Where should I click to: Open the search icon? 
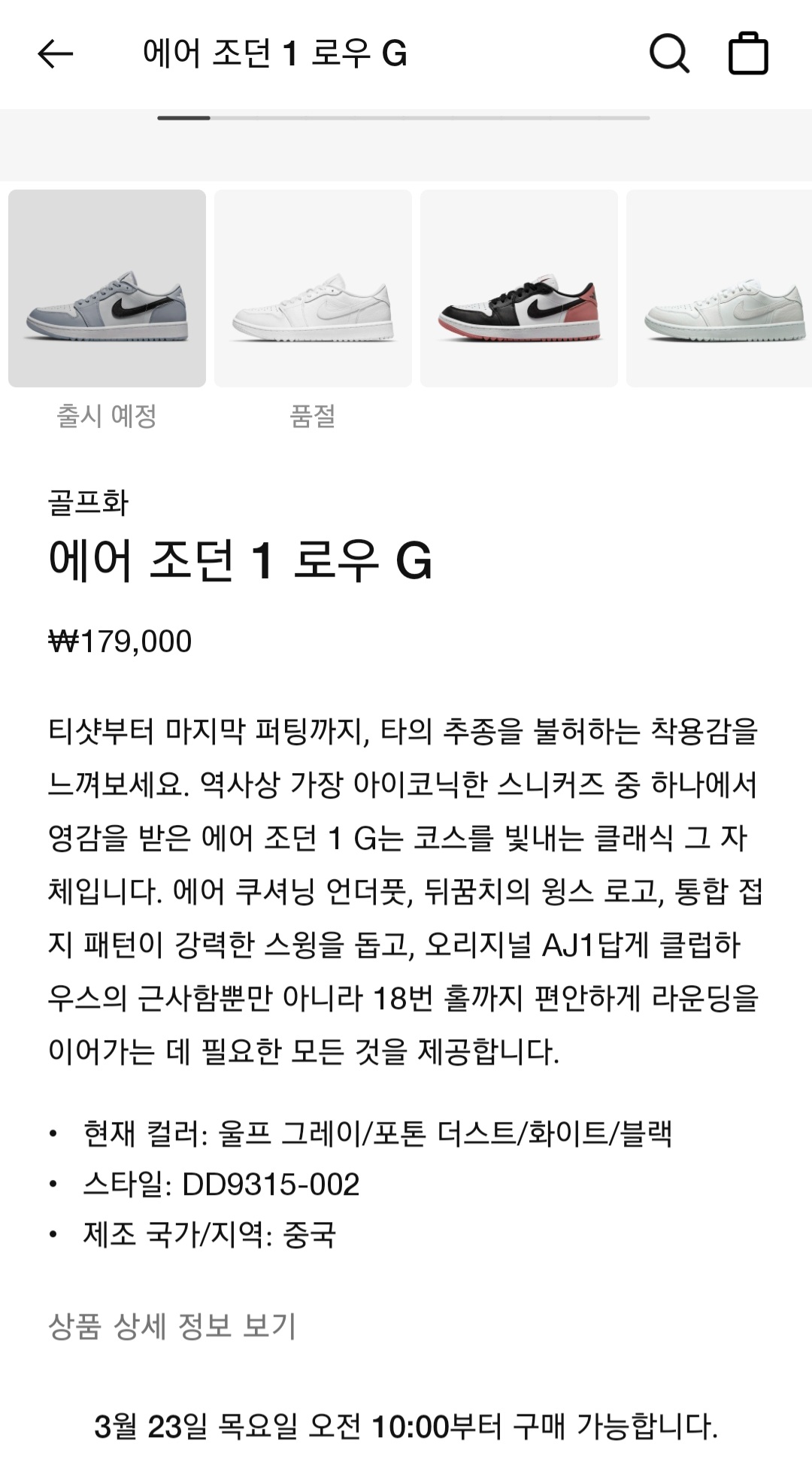tap(668, 53)
